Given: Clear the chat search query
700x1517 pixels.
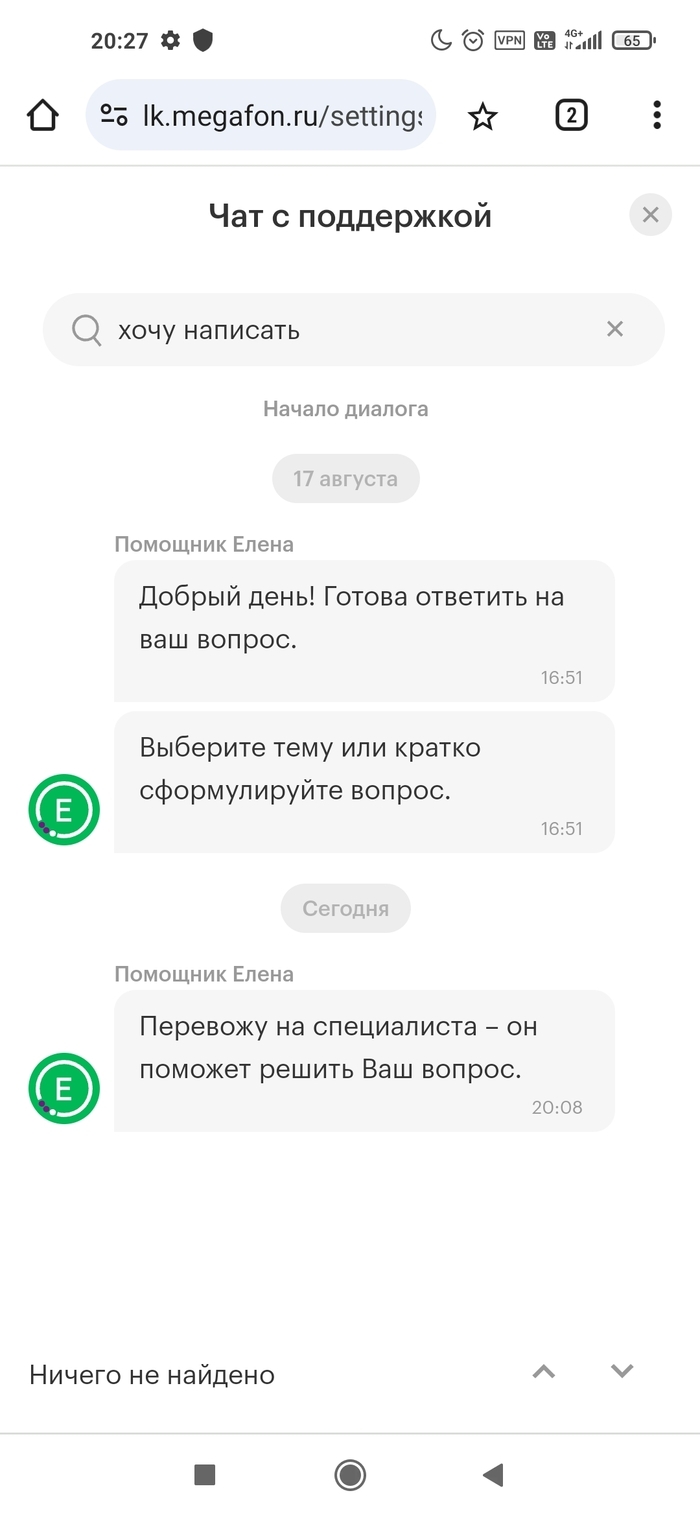Looking at the screenshot, I should 615,329.
